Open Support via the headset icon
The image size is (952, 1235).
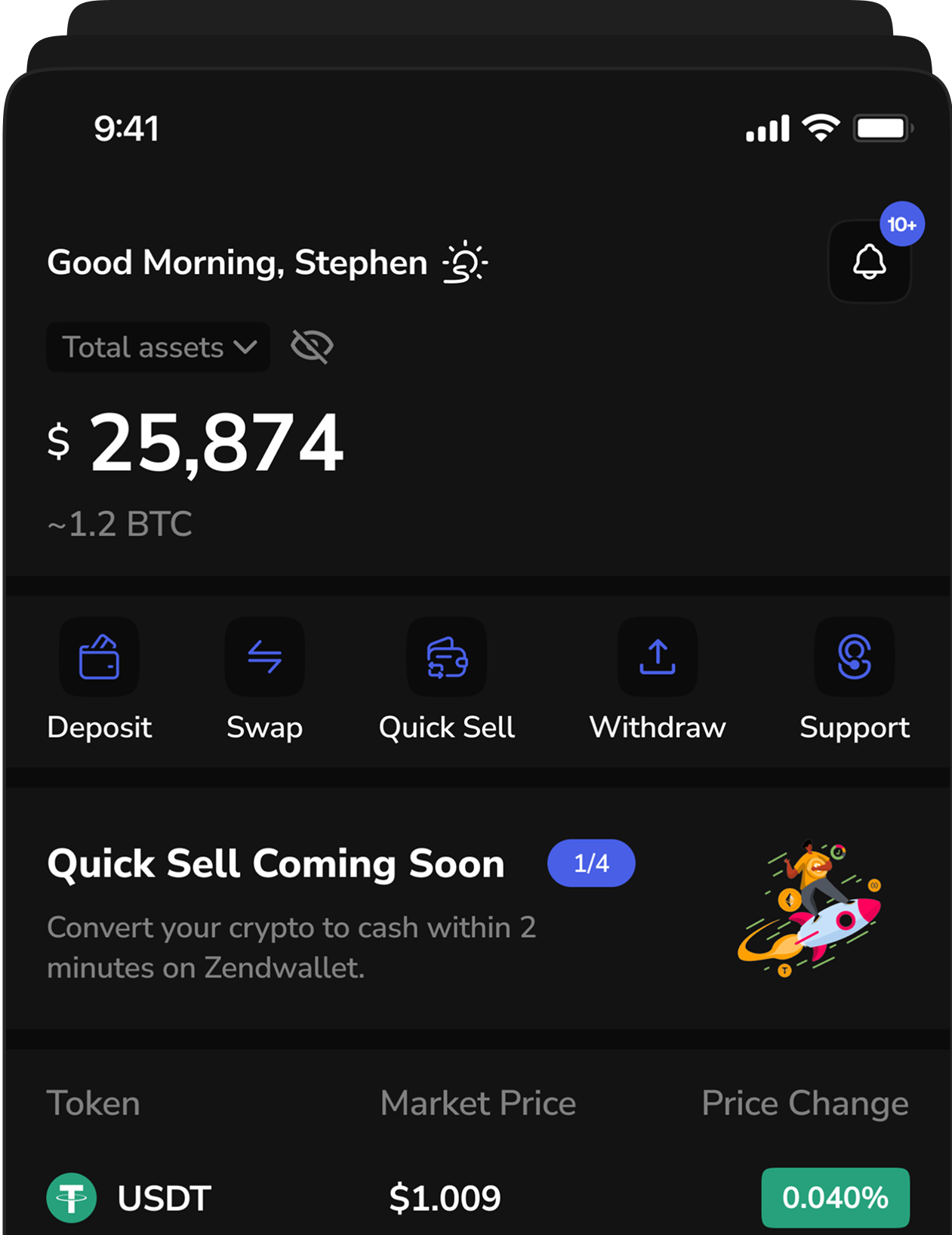(854, 656)
